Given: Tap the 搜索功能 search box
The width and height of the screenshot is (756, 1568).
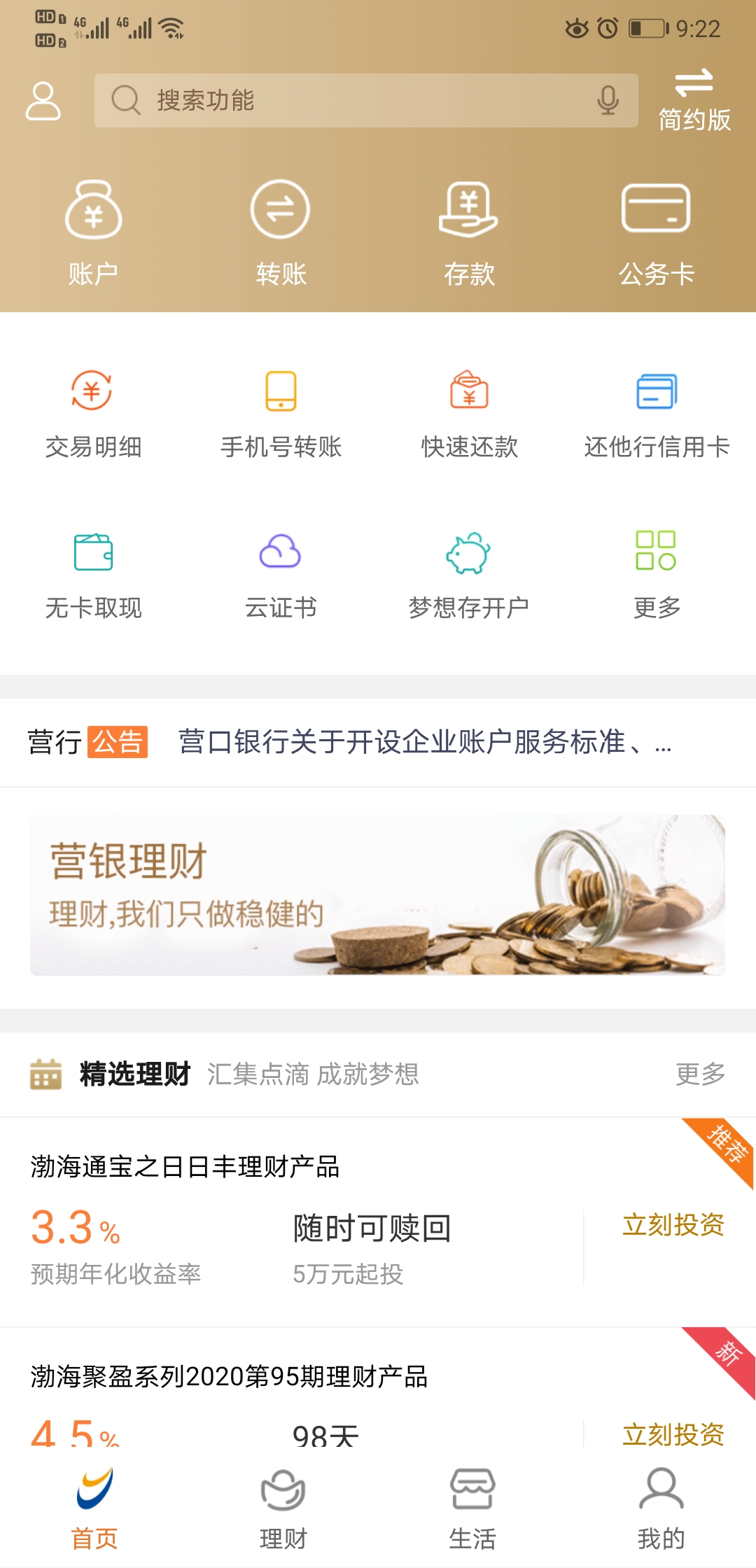Looking at the screenshot, I should pyautogui.click(x=350, y=100).
